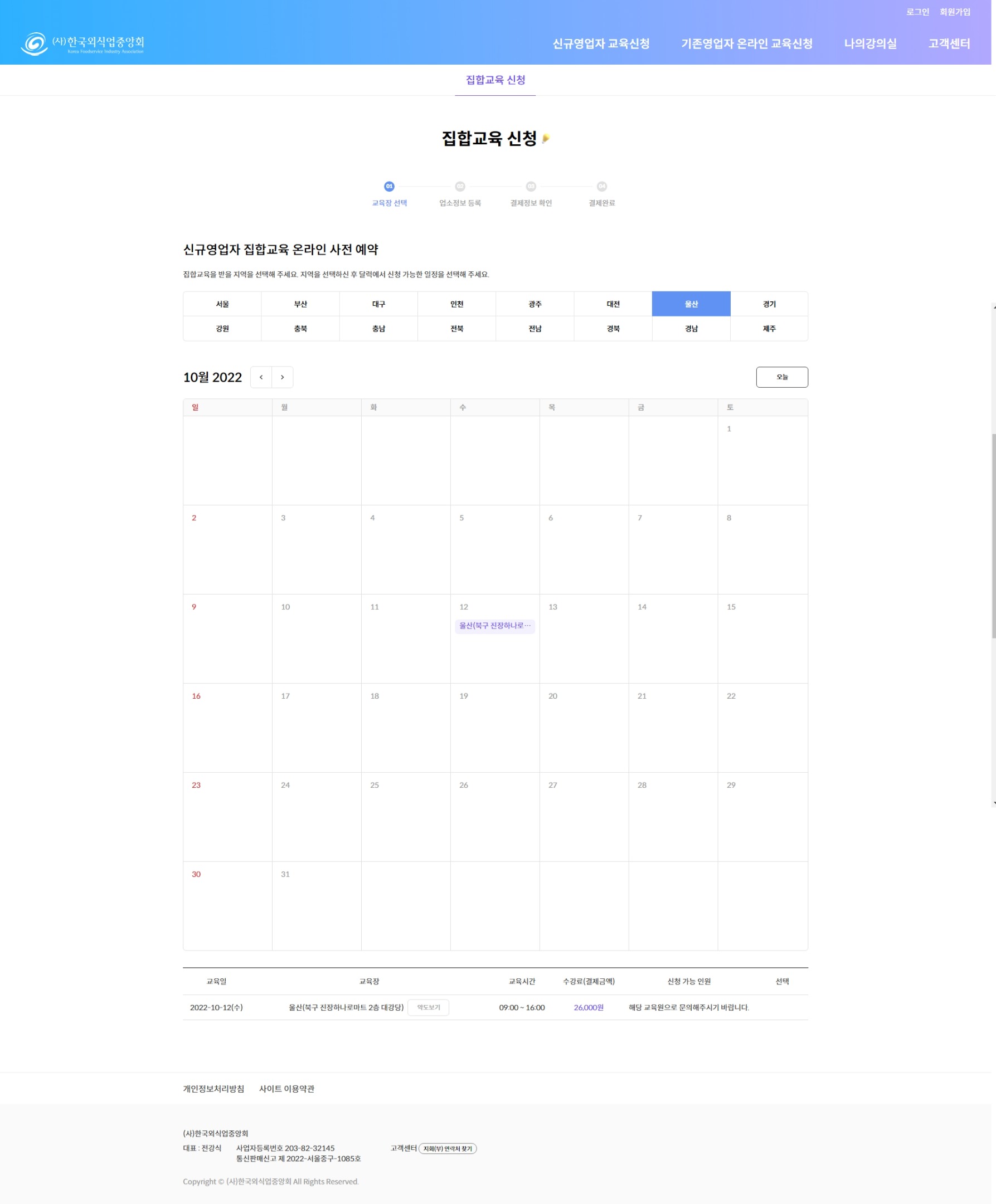Open the 울산(북구 진장하나로 event on the 12th

(x=494, y=626)
